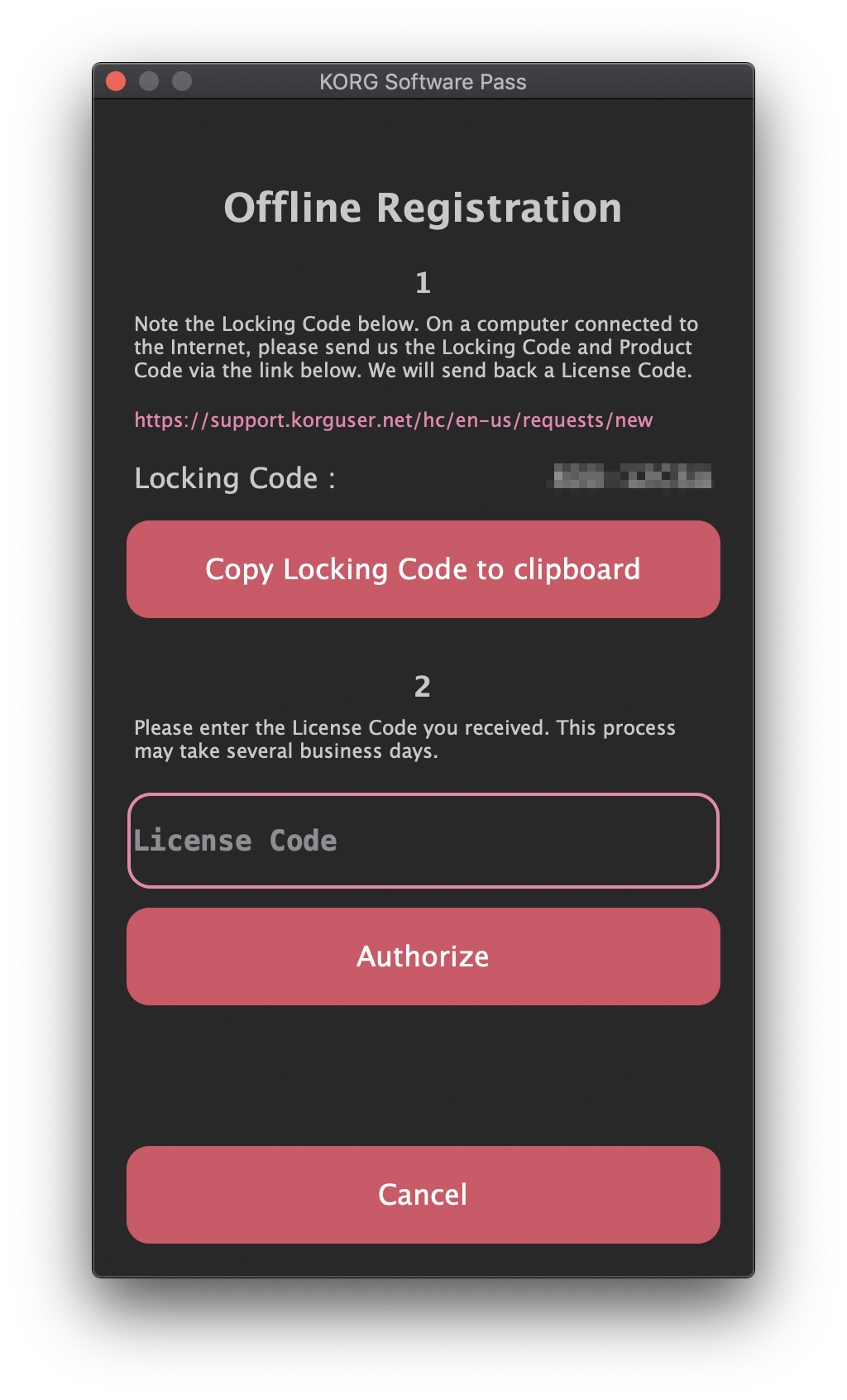Cancel offline registration
Viewport: 847px width, 1400px height.
(423, 1195)
